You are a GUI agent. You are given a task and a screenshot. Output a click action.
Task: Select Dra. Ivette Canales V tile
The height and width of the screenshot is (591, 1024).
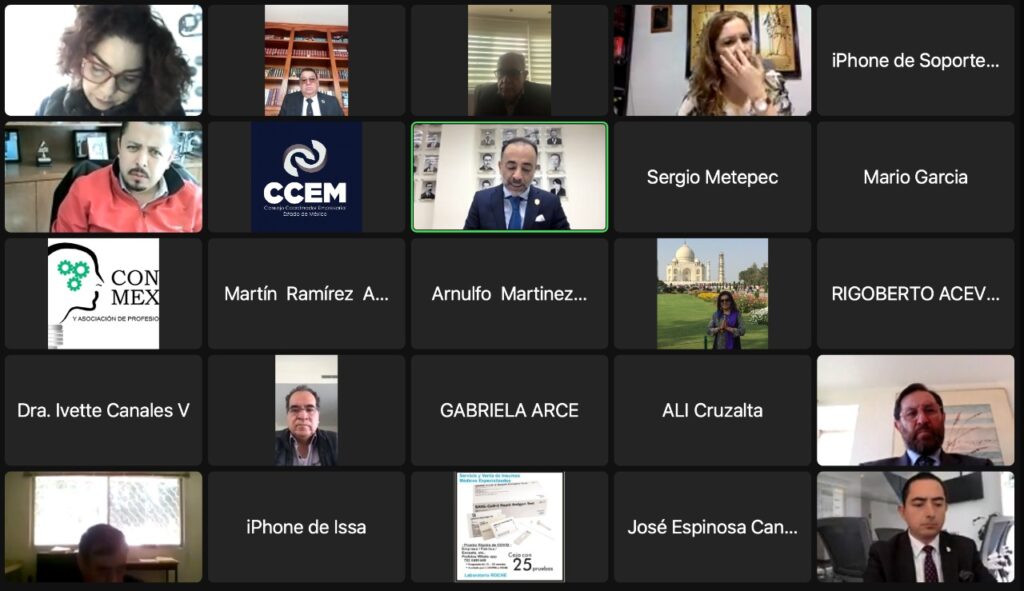103,410
